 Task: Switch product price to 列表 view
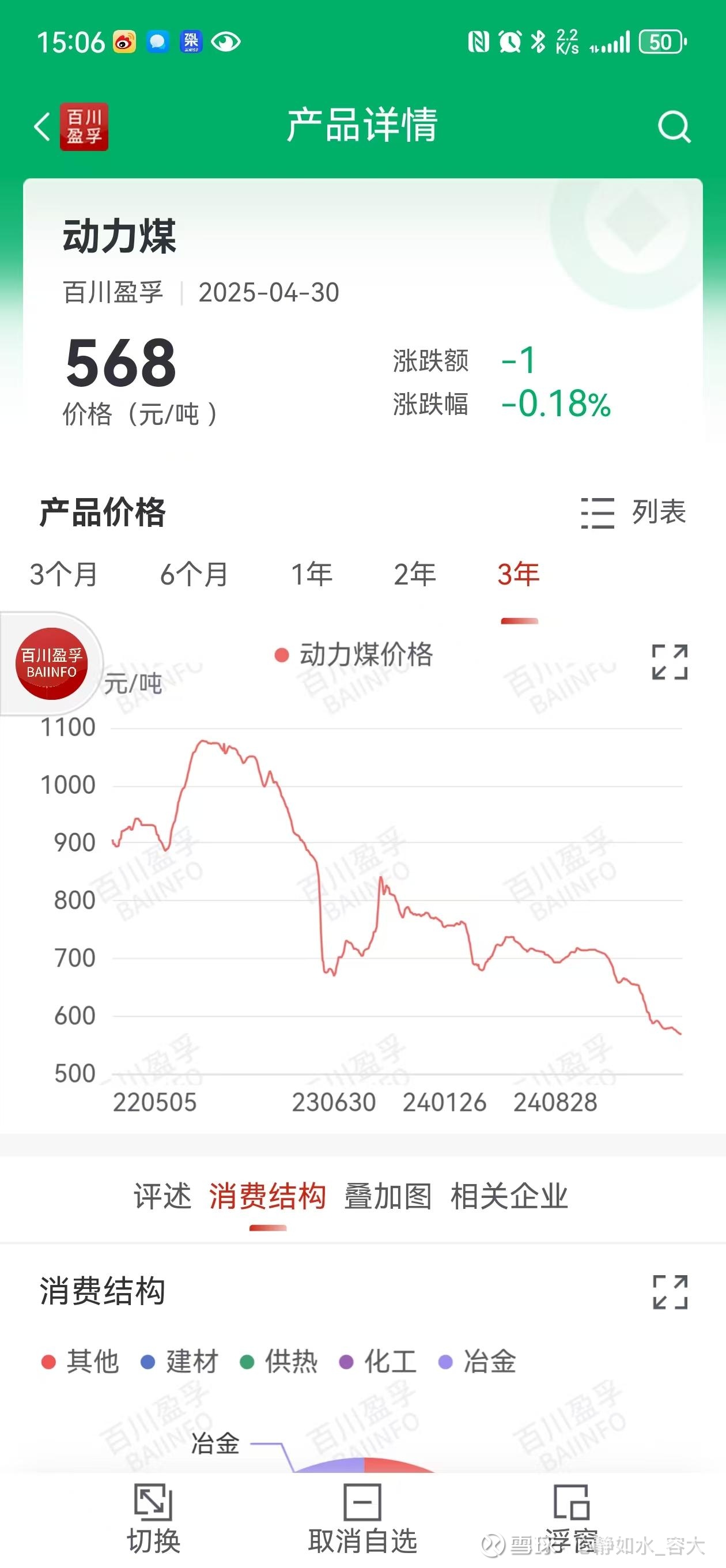tap(633, 512)
